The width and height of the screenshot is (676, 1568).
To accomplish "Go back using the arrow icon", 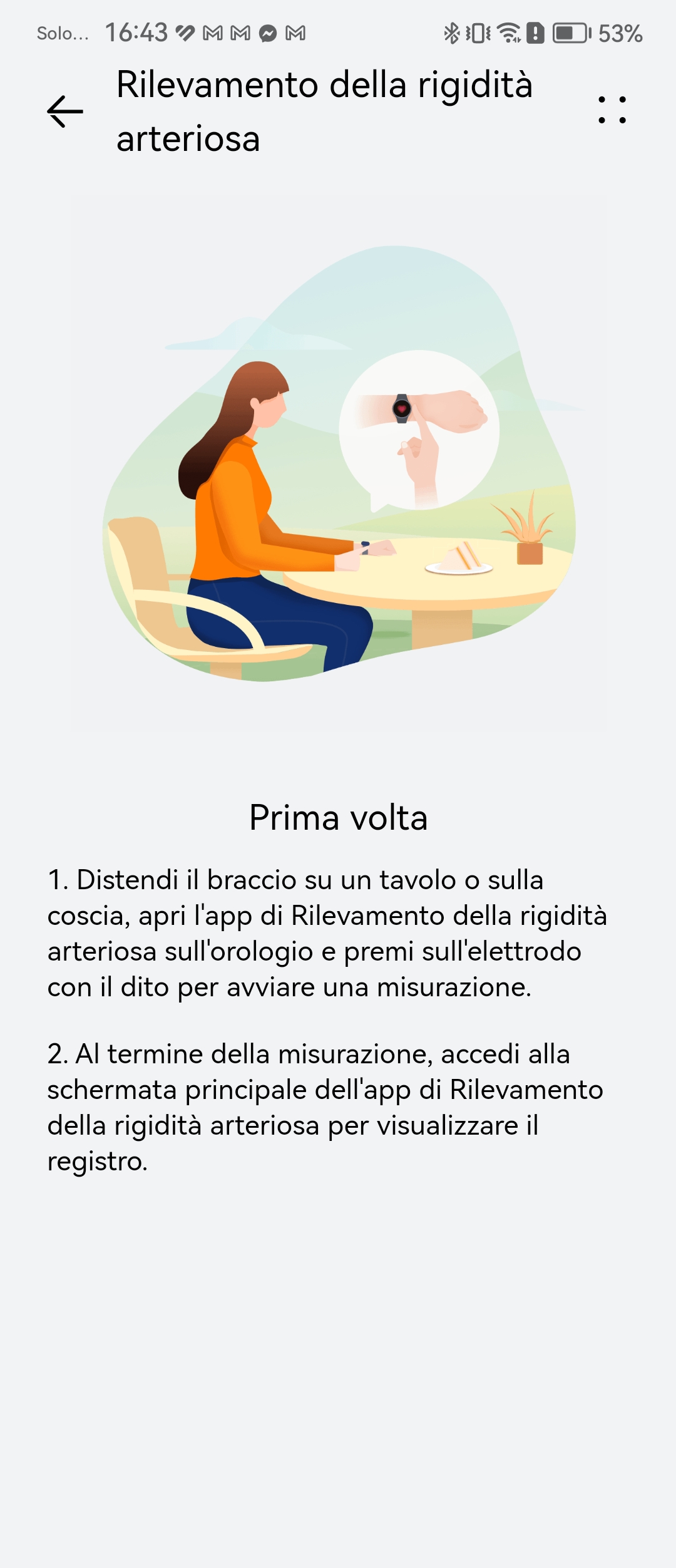I will [65, 111].
